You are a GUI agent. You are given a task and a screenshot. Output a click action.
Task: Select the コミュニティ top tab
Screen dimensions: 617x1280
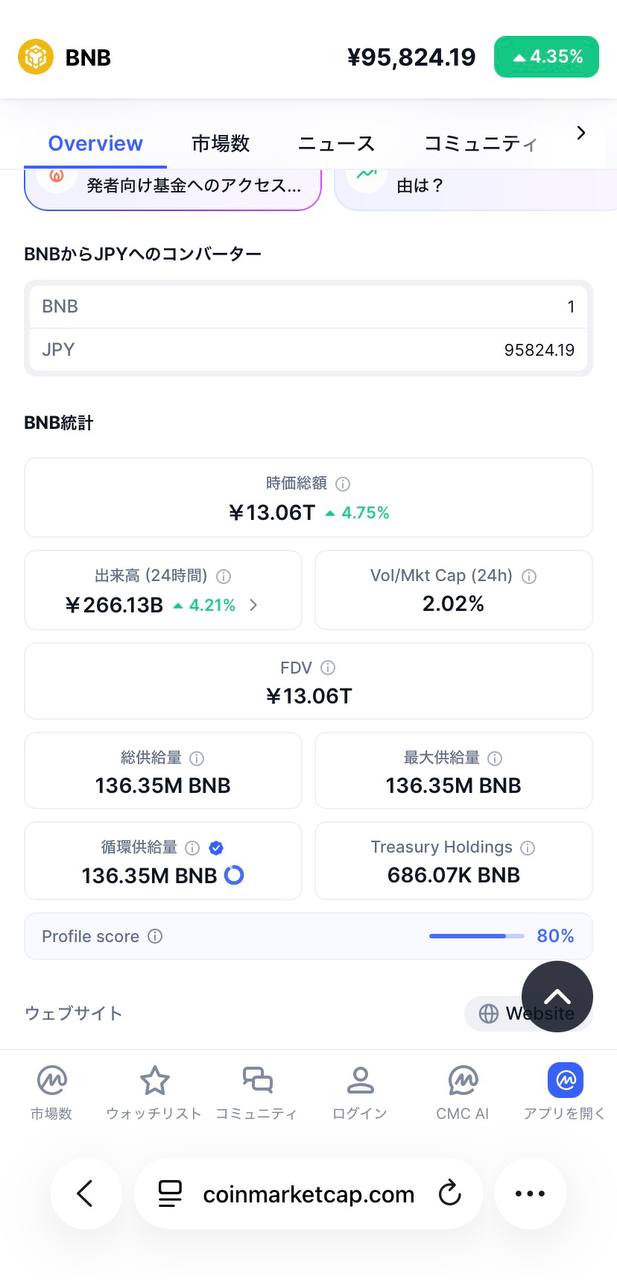480,143
